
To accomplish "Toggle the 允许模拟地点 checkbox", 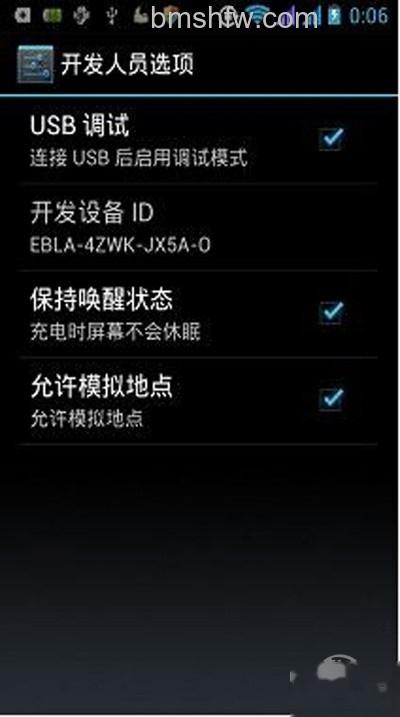I will point(331,399).
